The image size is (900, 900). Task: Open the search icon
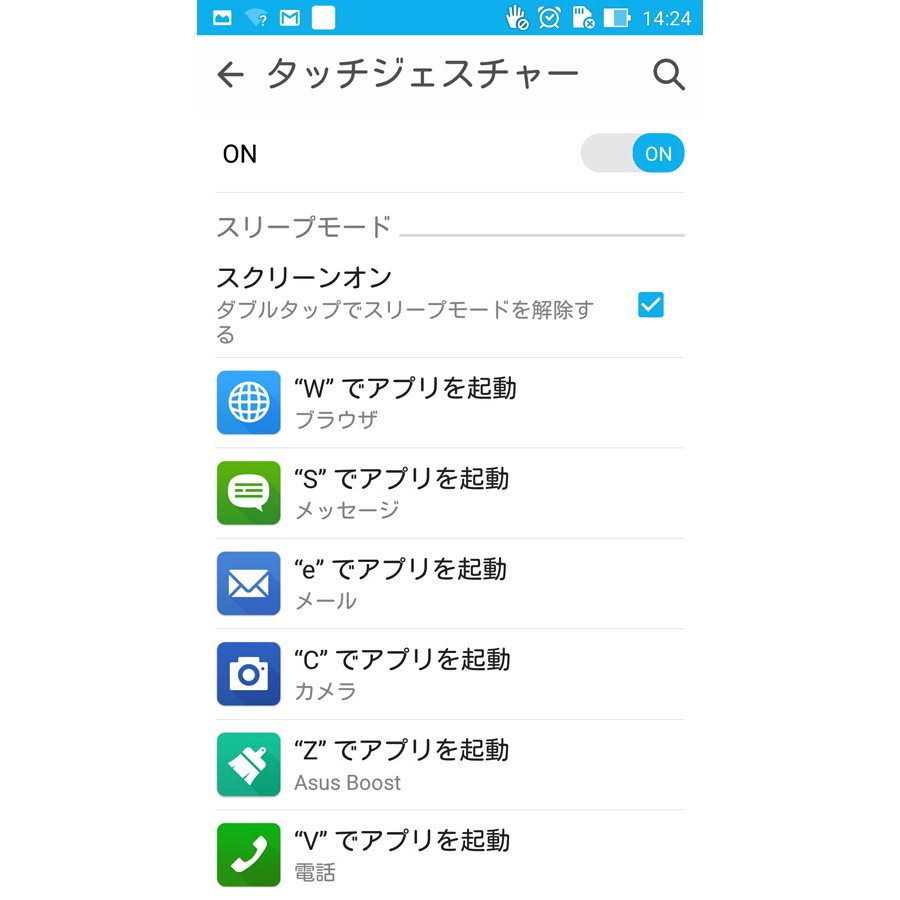[668, 75]
